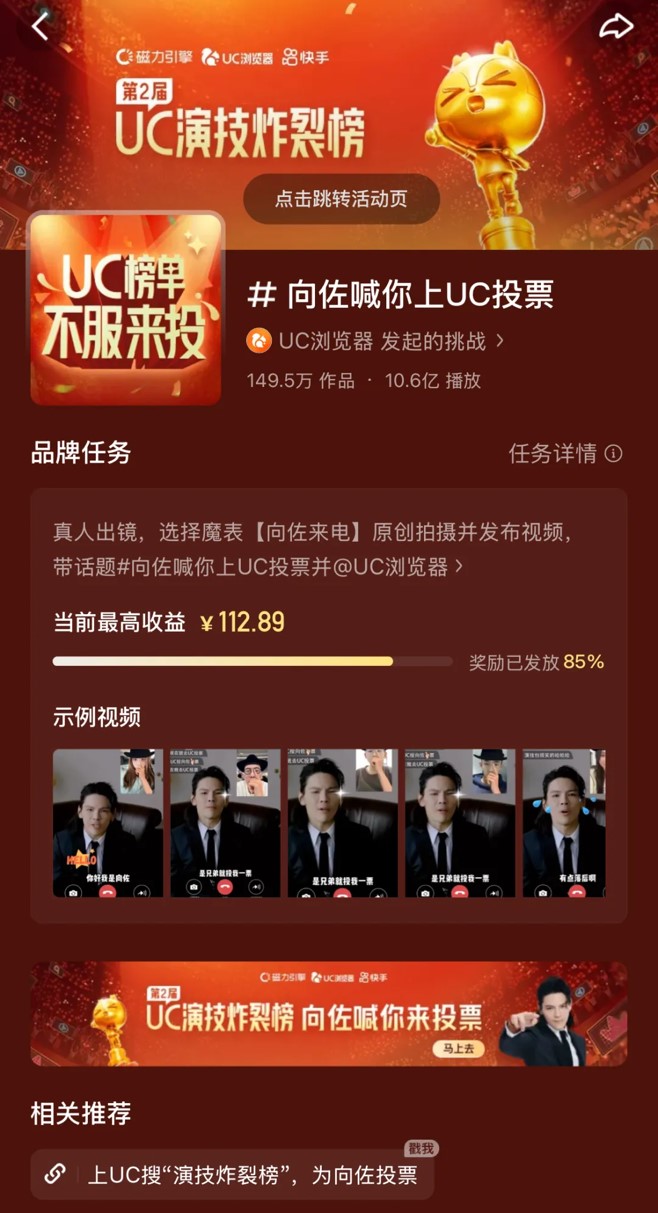Image resolution: width=658 pixels, height=1213 pixels.
Task: Open the 上UC搜"演技炸裂榜" recommendation link
Action: [232, 1175]
